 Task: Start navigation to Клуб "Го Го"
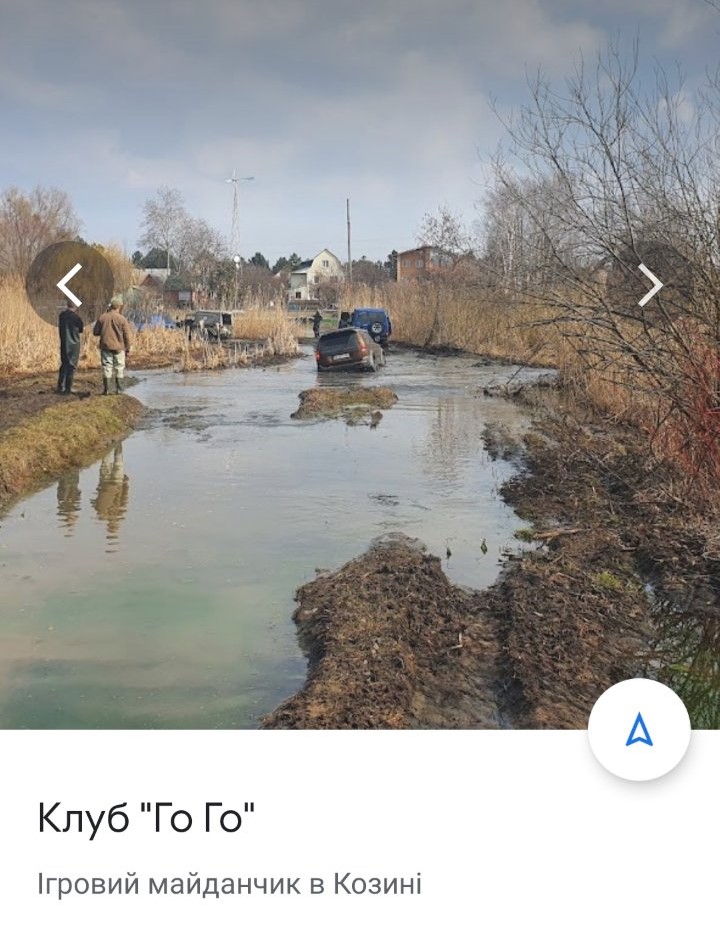pos(639,730)
